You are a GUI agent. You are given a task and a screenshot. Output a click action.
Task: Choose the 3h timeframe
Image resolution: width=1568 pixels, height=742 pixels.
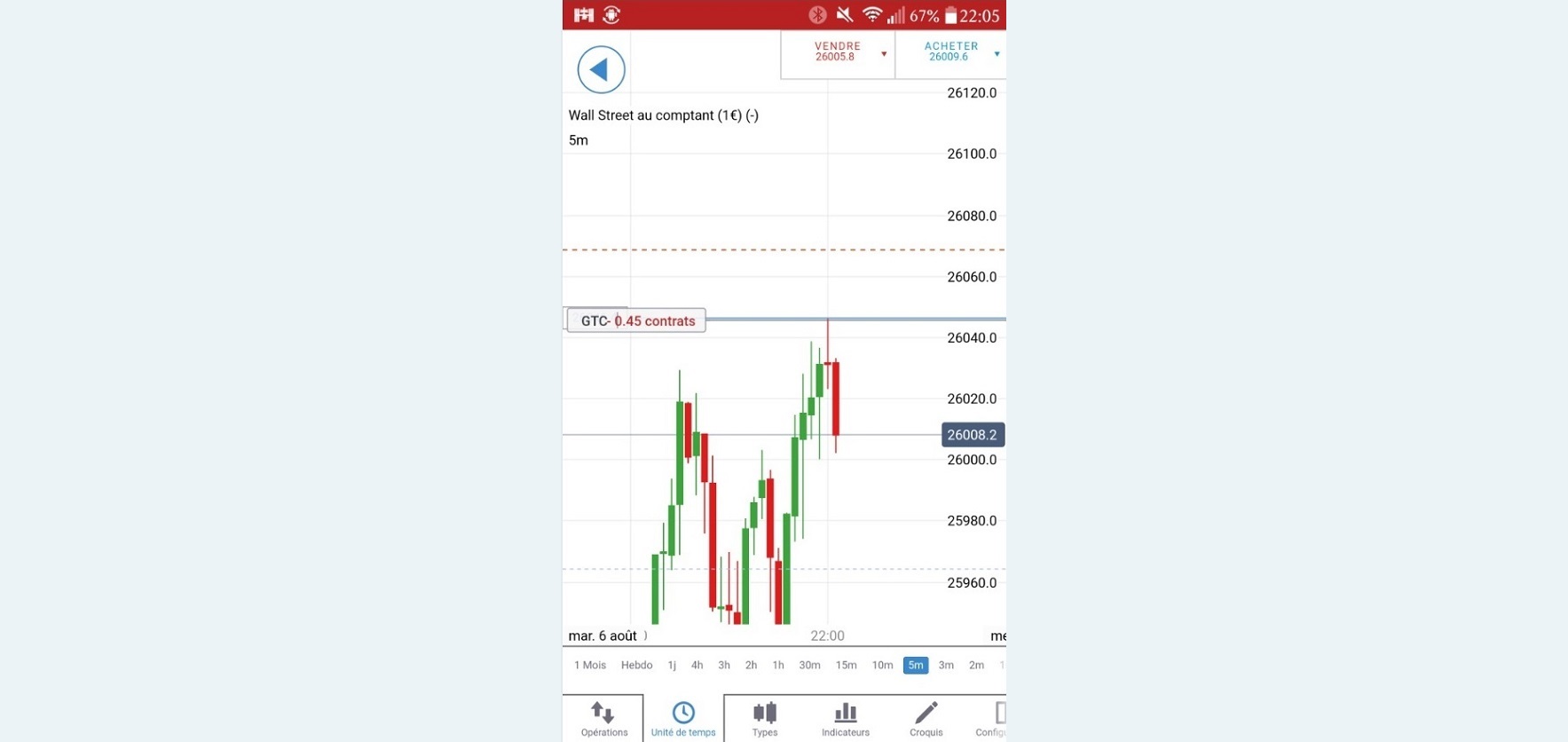point(724,665)
